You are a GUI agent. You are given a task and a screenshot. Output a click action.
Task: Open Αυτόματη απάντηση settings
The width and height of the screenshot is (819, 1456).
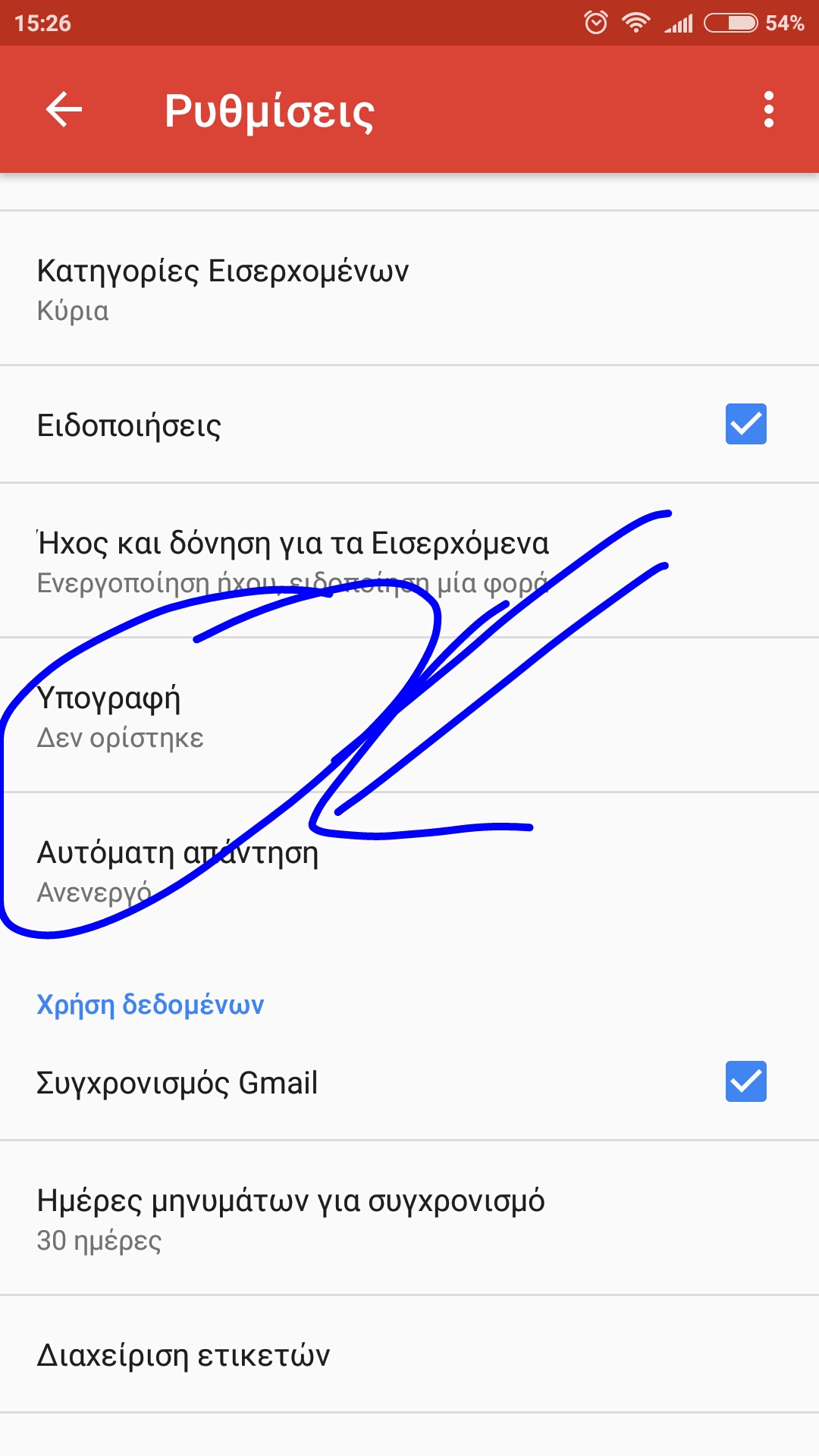409,870
